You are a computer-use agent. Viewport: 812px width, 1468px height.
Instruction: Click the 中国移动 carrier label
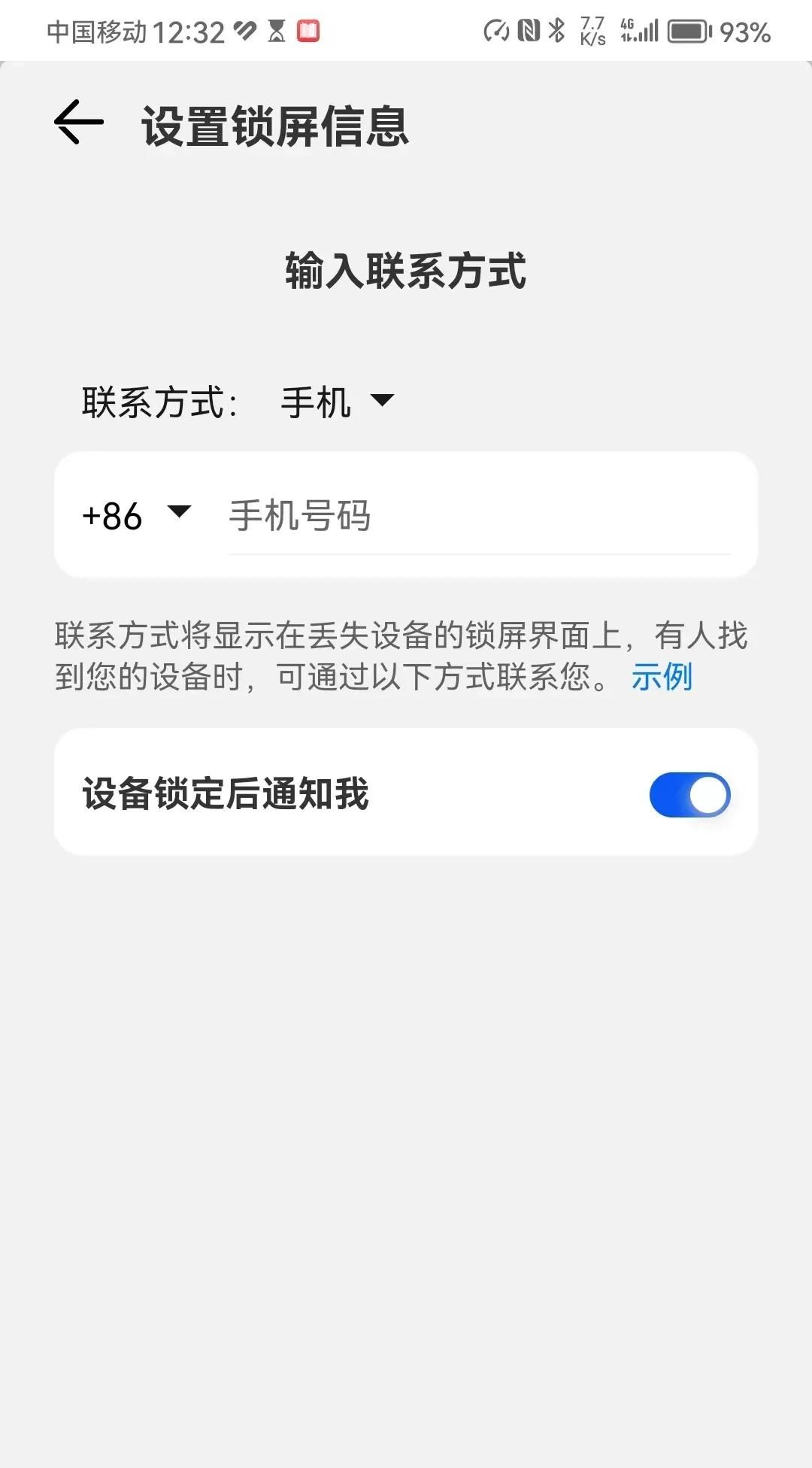(98, 30)
